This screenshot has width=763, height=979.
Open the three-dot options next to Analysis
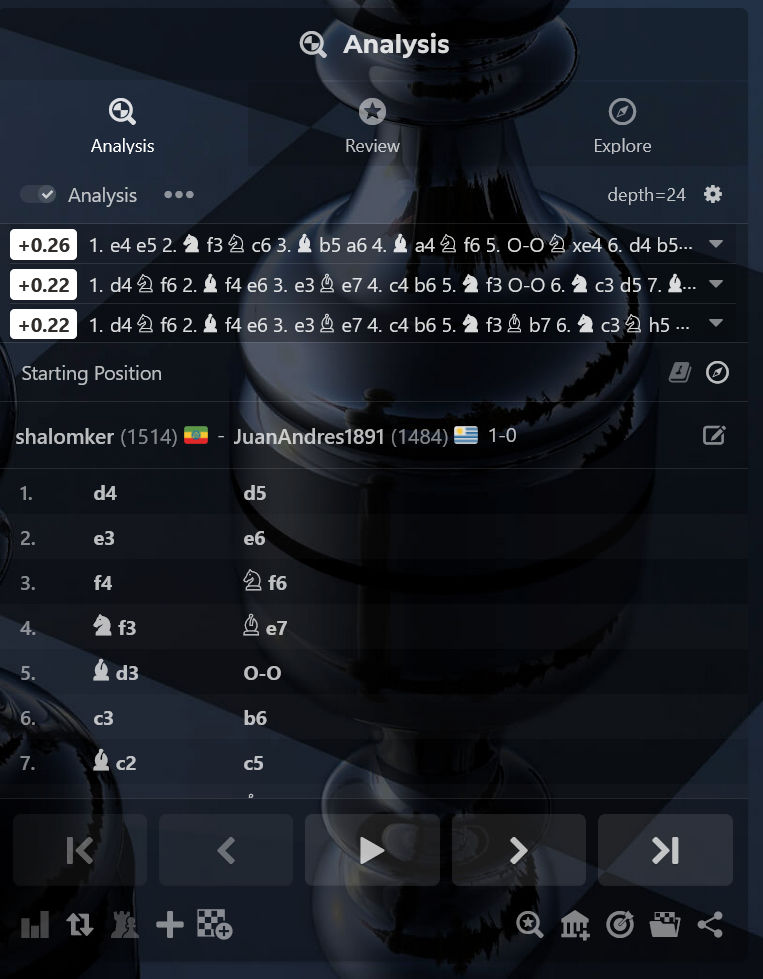pos(178,195)
